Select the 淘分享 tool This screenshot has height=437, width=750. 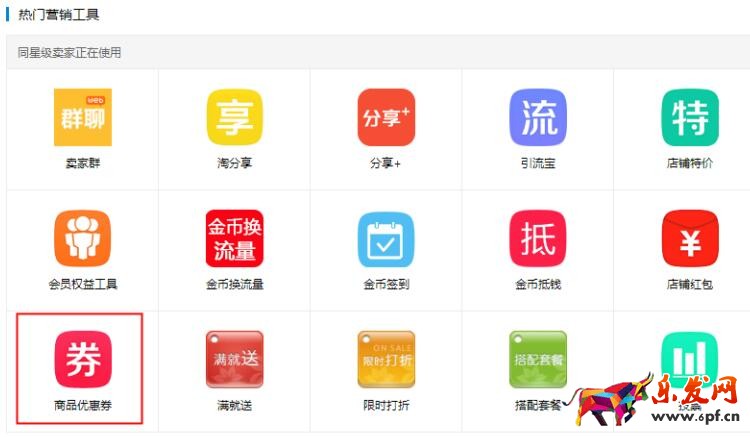coord(235,118)
